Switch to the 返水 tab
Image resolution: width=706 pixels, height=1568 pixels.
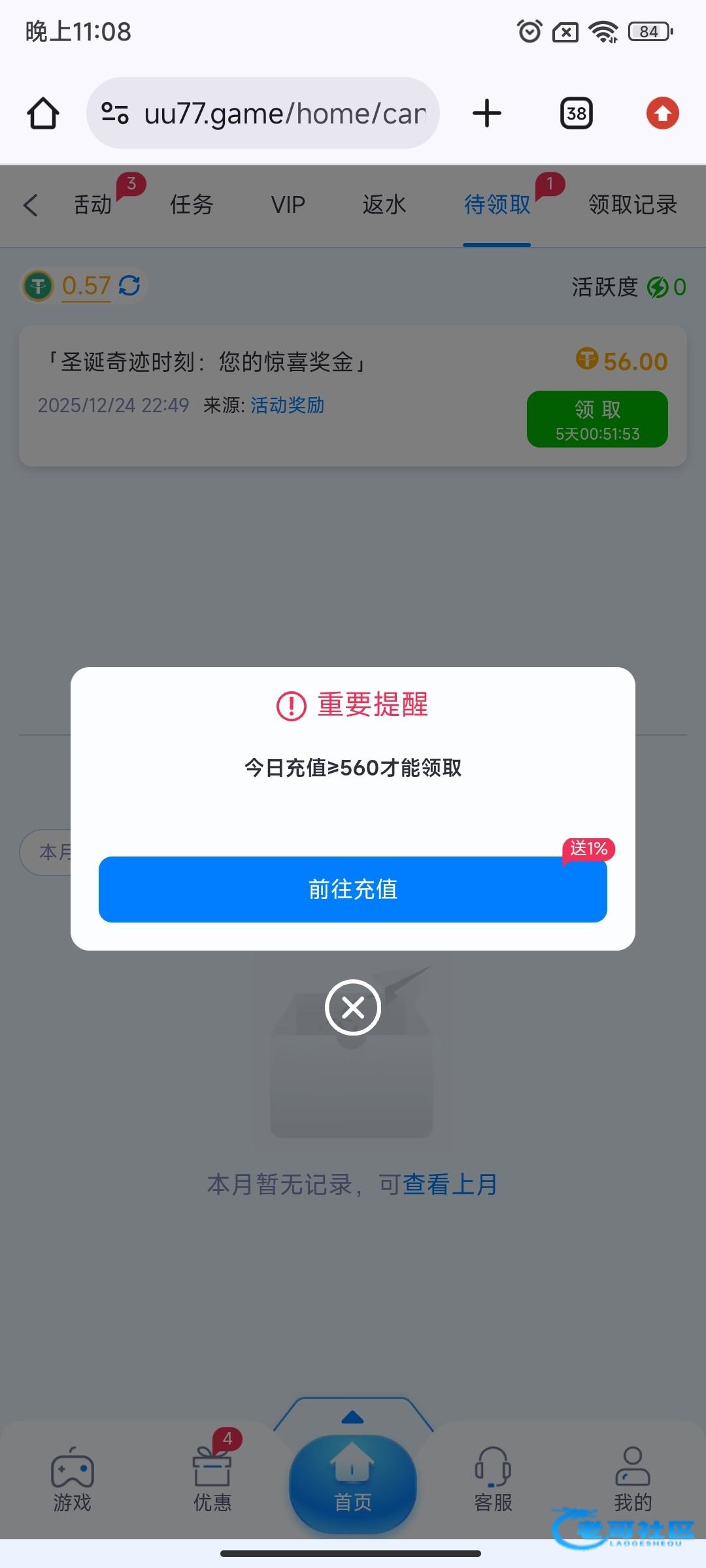(x=384, y=205)
